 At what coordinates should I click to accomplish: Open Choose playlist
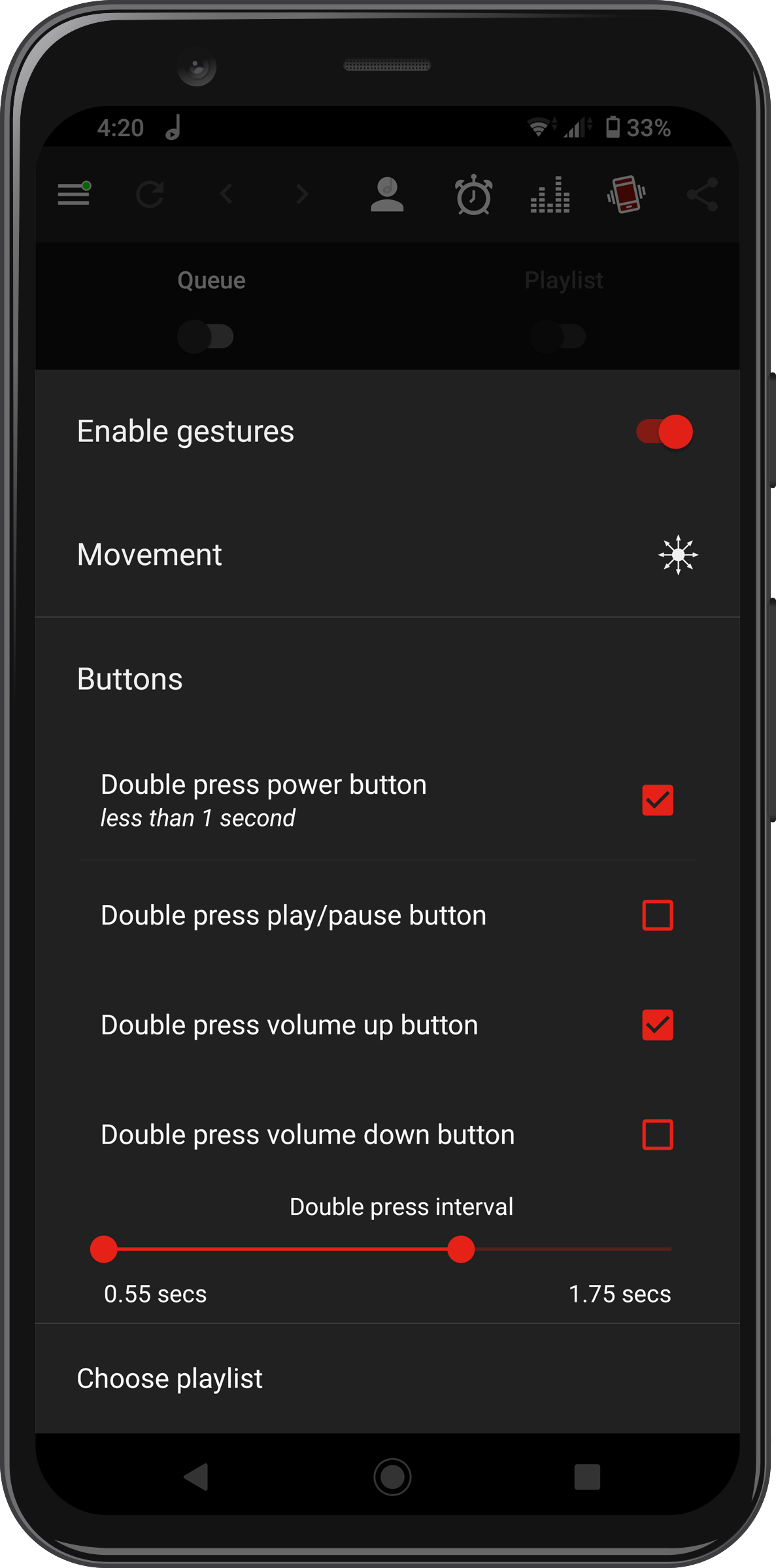pyautogui.click(x=169, y=1377)
